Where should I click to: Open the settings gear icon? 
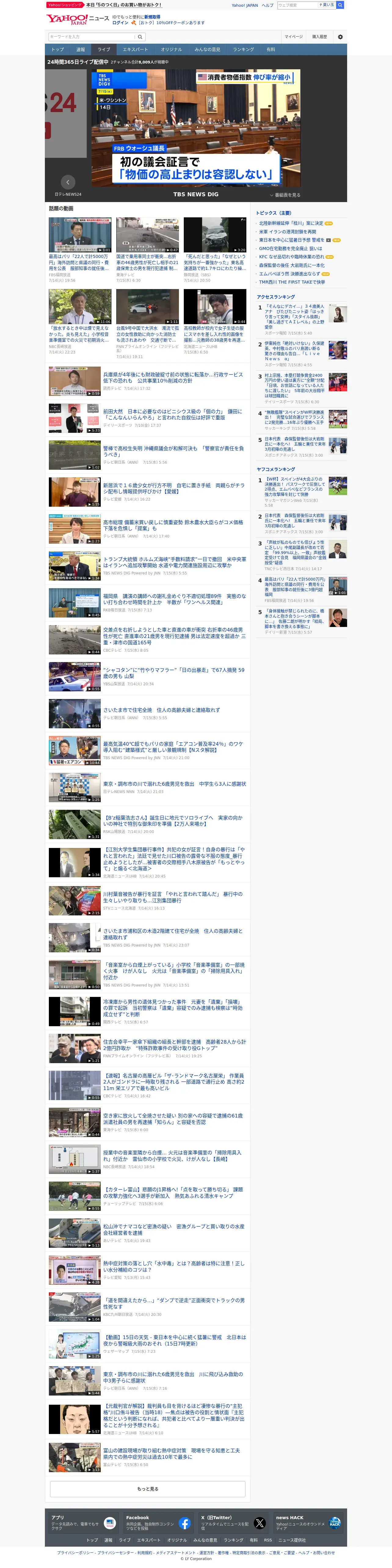340,37
